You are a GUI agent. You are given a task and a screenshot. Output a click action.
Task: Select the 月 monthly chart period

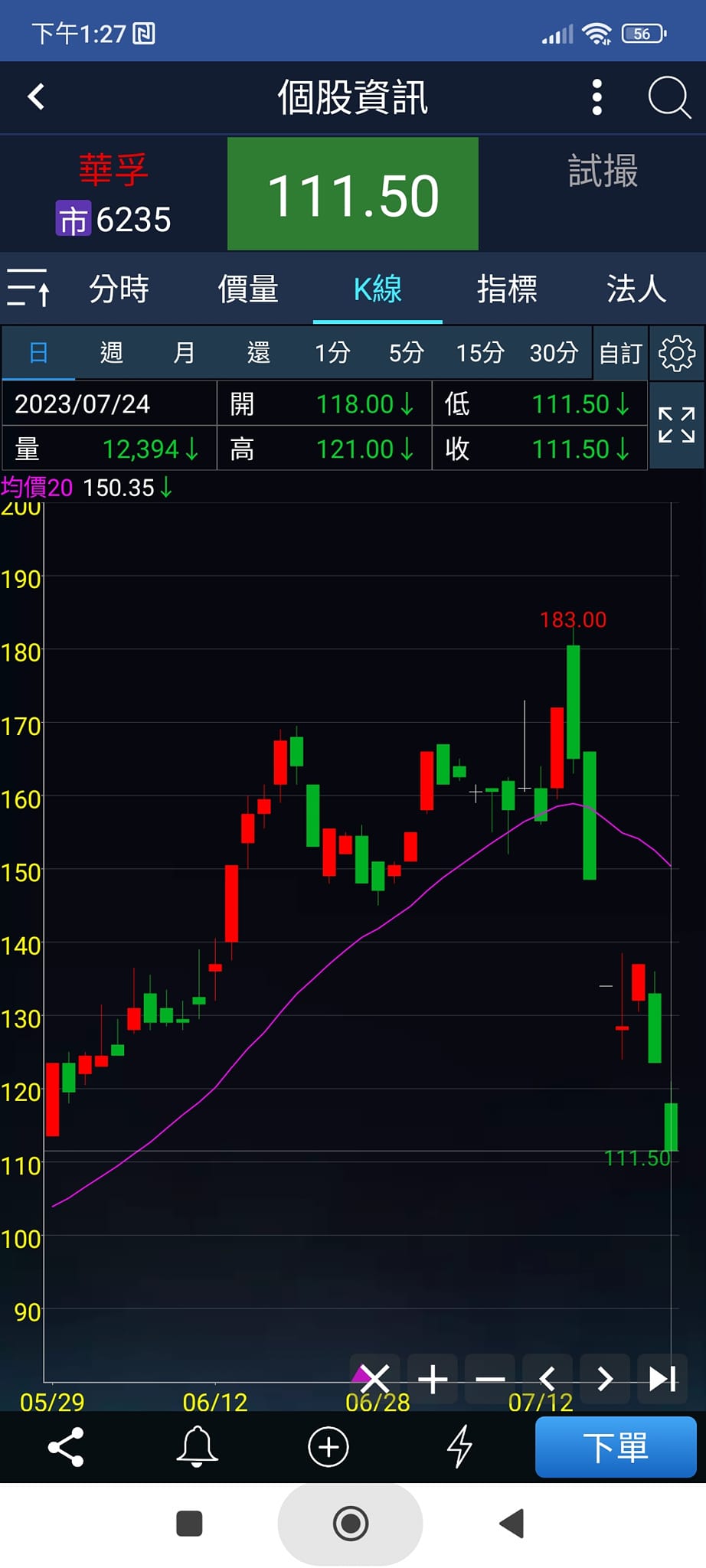point(184,353)
